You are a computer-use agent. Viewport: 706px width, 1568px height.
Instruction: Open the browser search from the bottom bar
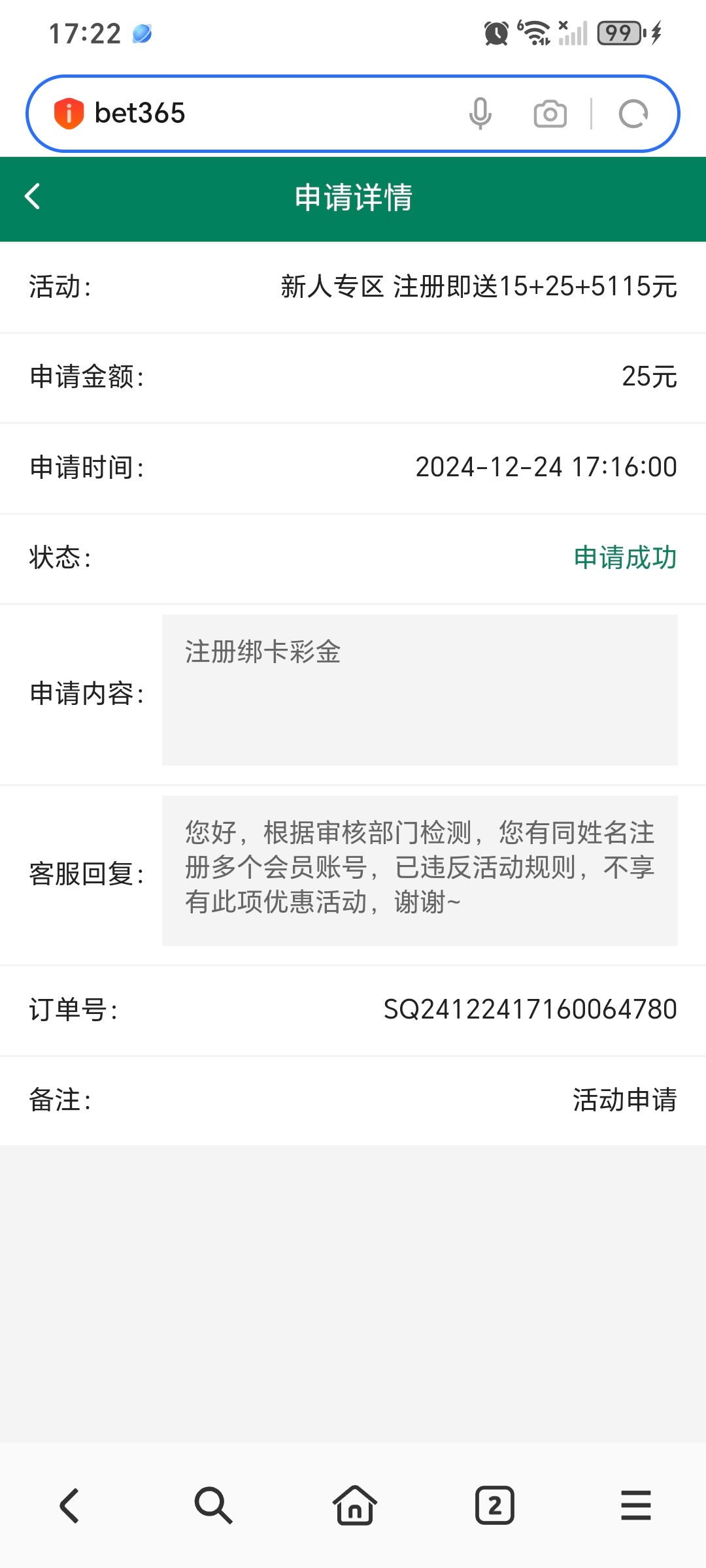212,1506
